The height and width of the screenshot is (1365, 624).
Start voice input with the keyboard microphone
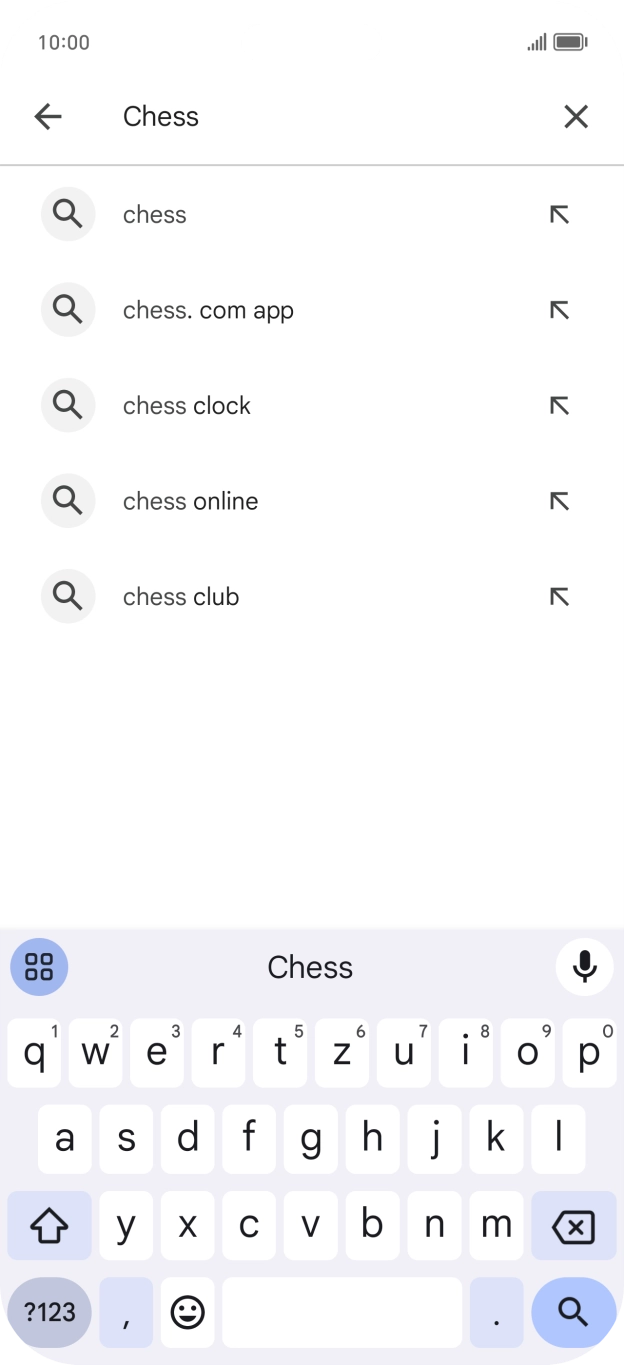tap(584, 967)
